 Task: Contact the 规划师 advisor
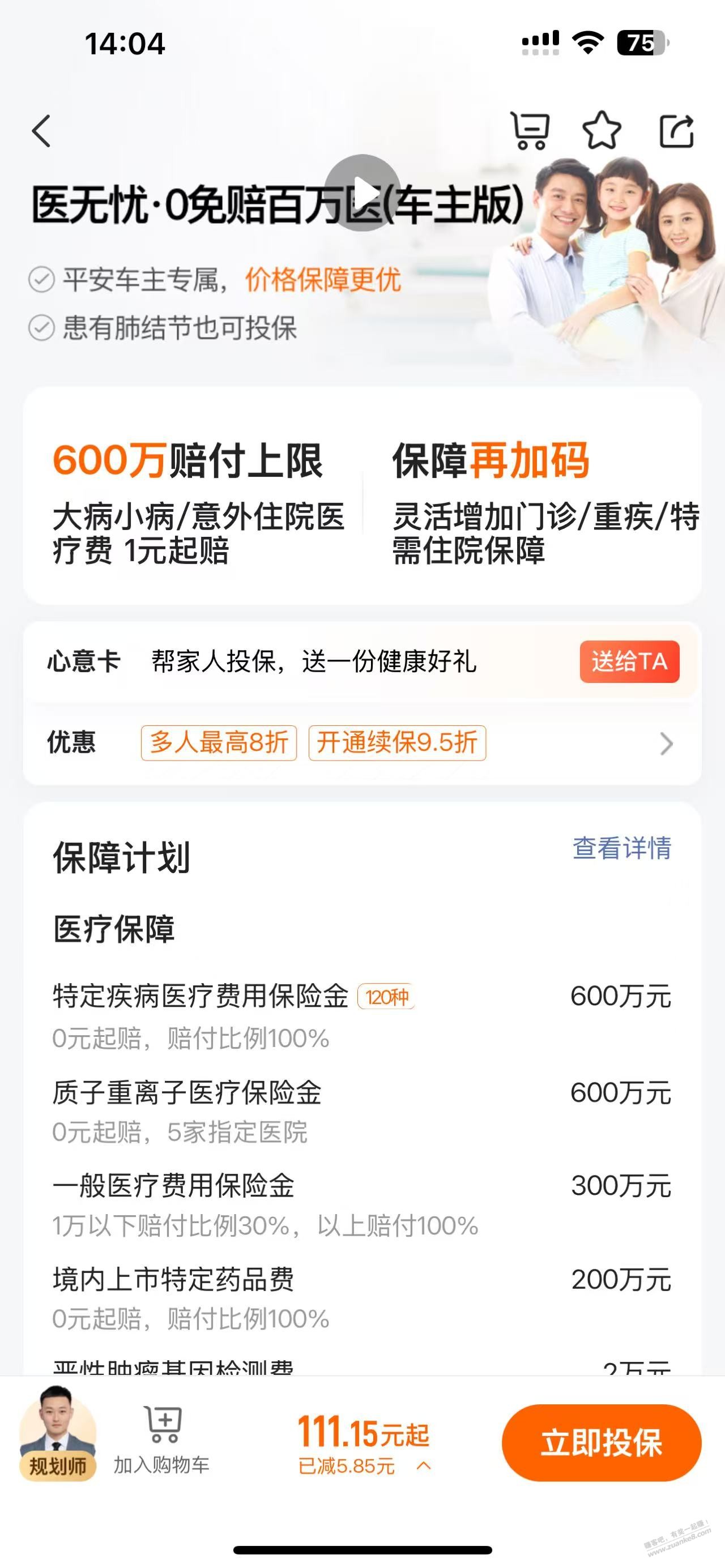point(58,1437)
